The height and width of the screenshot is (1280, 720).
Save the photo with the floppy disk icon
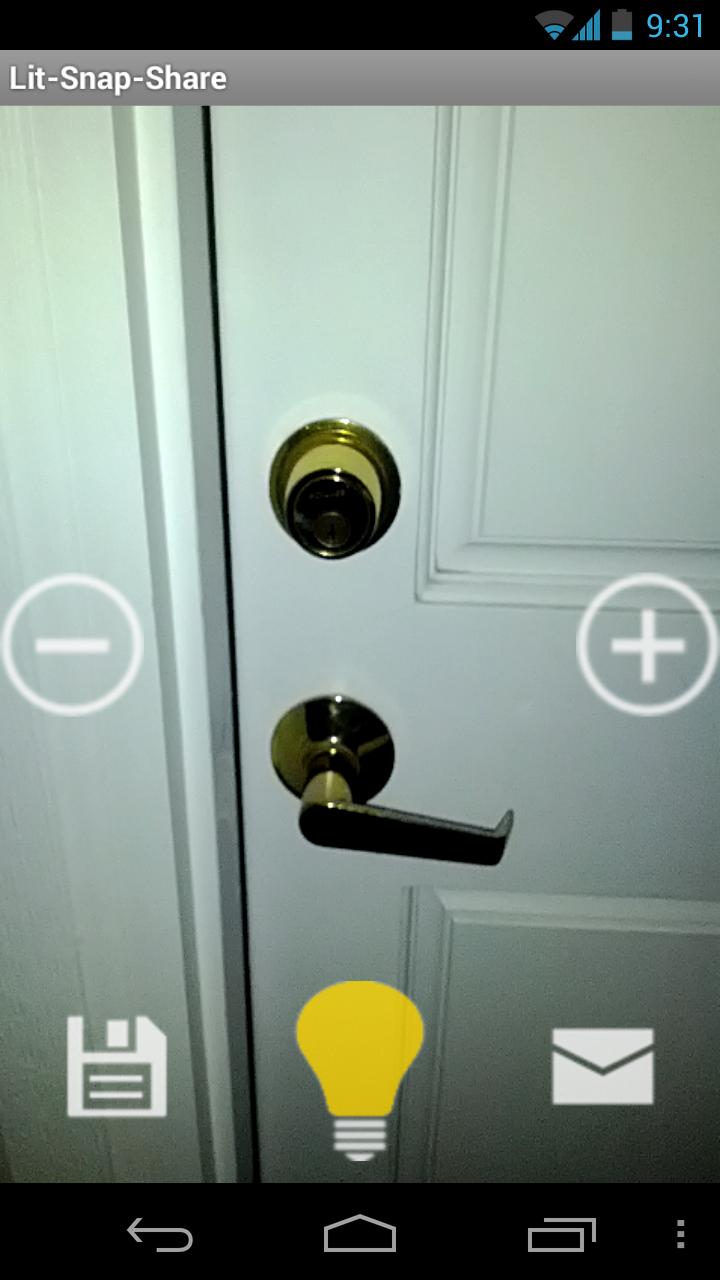point(116,1066)
